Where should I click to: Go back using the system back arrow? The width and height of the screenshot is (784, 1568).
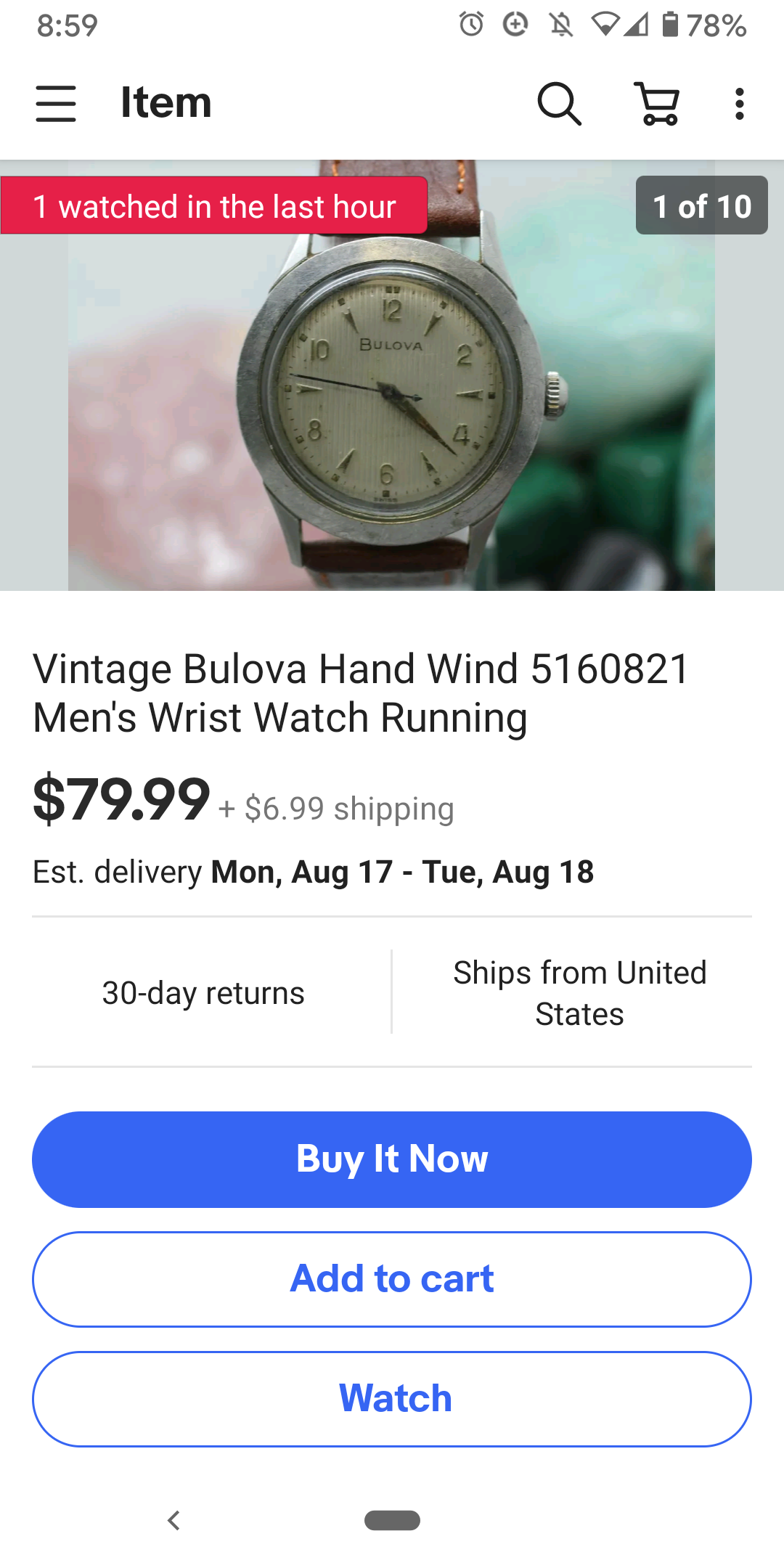tap(173, 1520)
